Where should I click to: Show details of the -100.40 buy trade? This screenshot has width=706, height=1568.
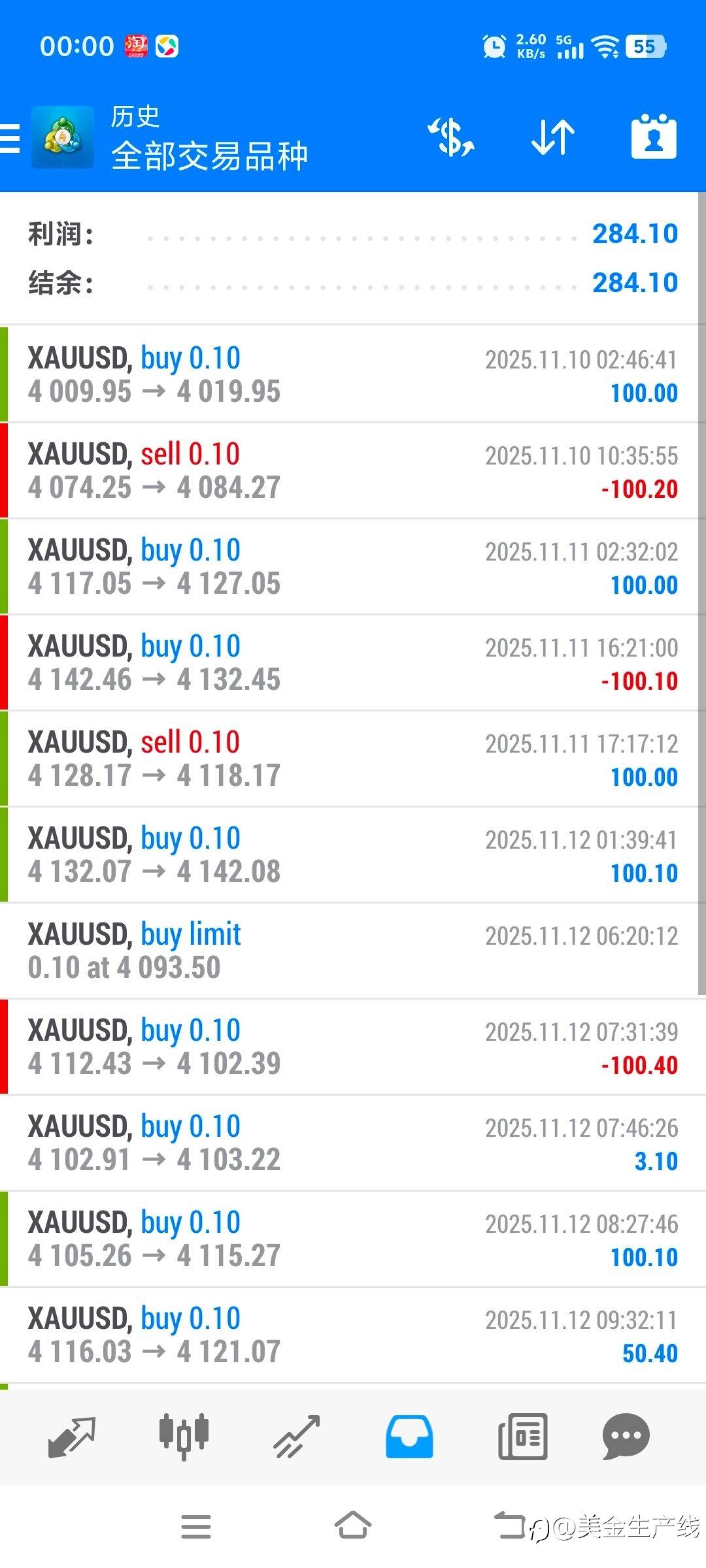pyautogui.click(x=353, y=1047)
